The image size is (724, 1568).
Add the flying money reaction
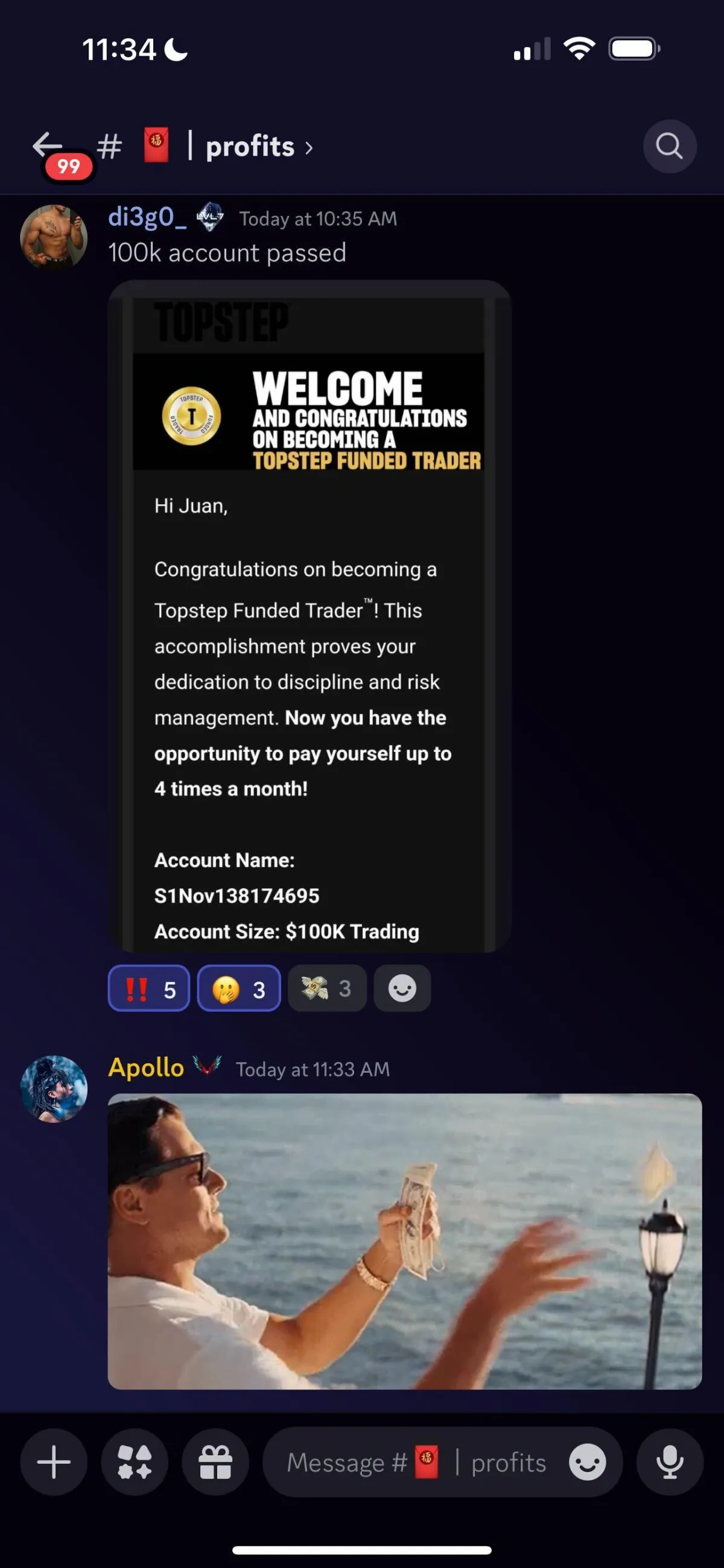[x=327, y=988]
